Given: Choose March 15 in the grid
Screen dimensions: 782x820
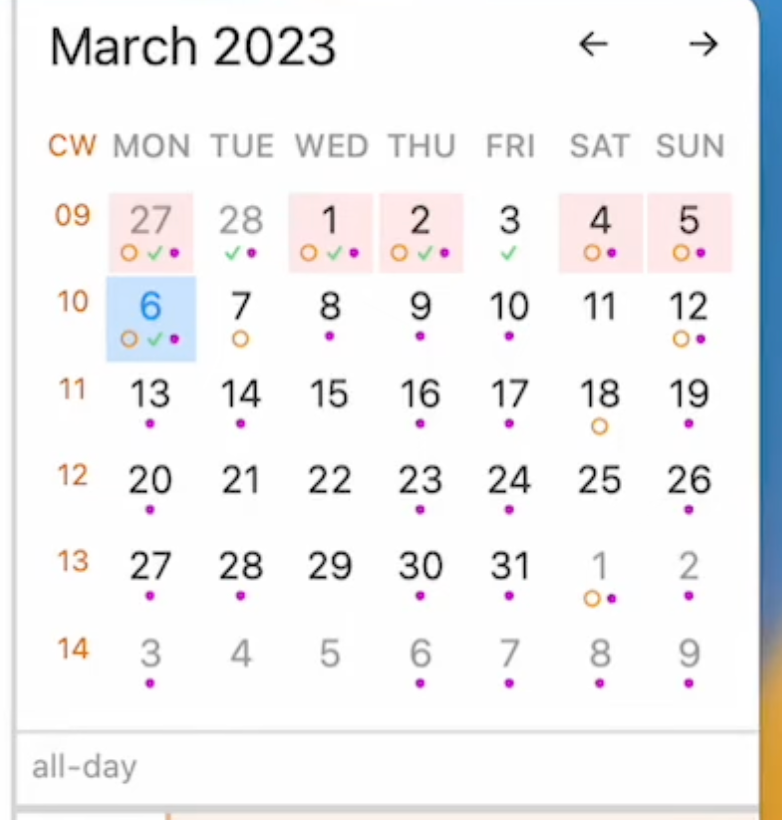Looking at the screenshot, I should pyautogui.click(x=330, y=395).
